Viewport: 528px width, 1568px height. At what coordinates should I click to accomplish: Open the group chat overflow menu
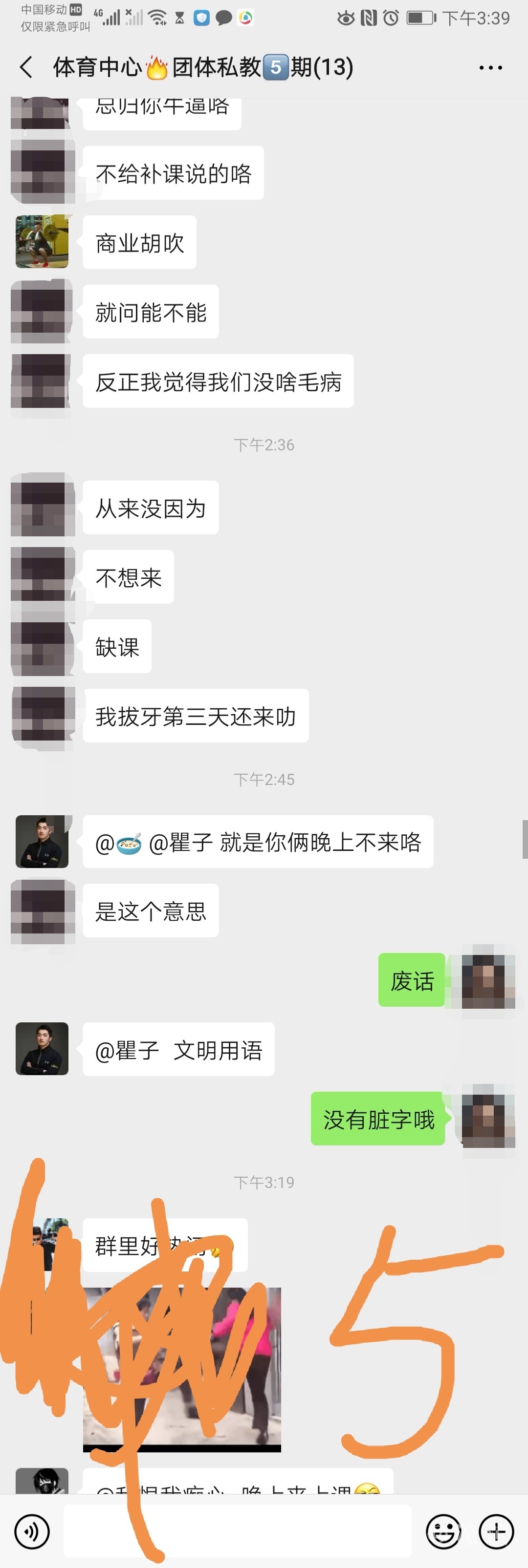pos(490,67)
